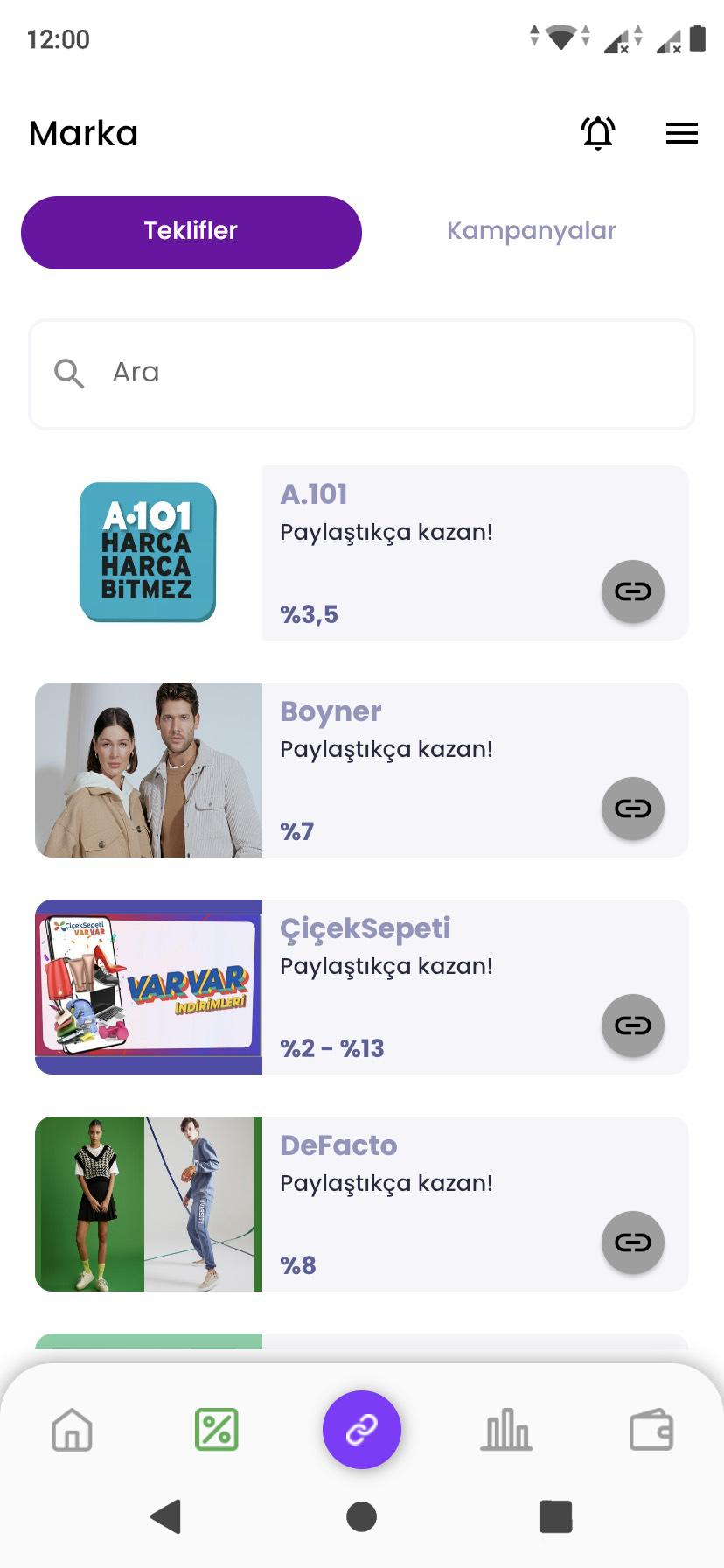Get the share link for Boyner
This screenshot has height=1568, width=724.
point(633,808)
